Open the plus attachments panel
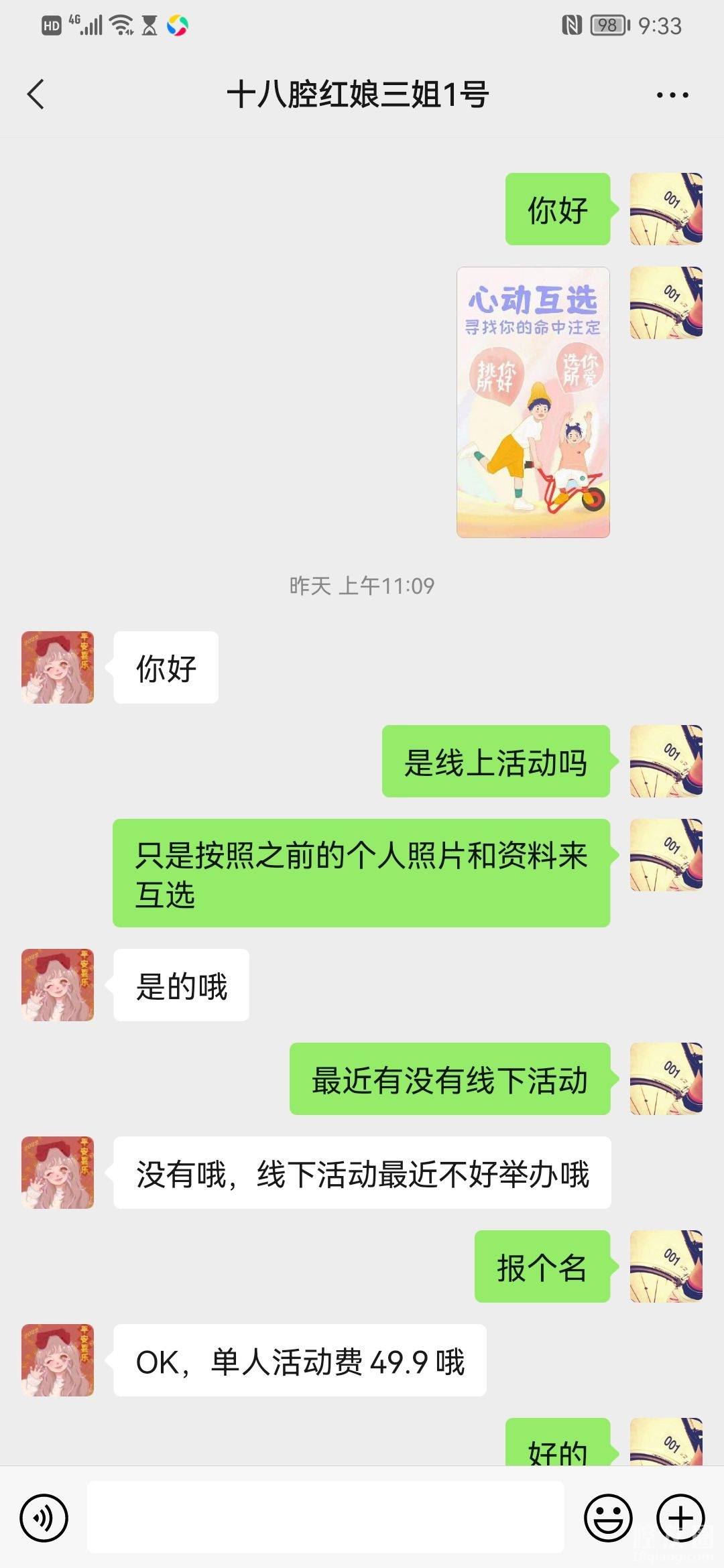This screenshot has width=724, height=1568. point(680,1518)
